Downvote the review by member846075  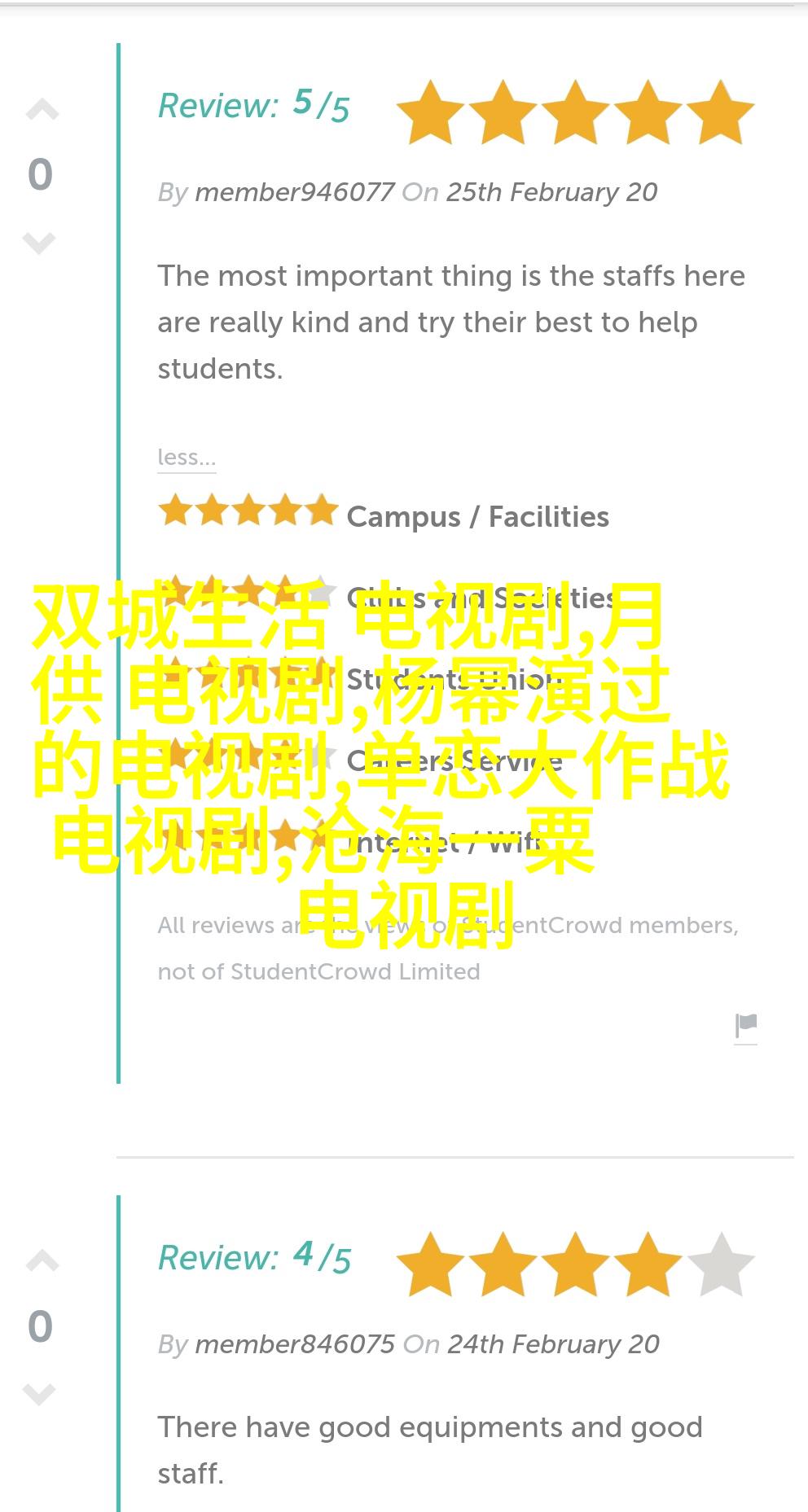39,1394
